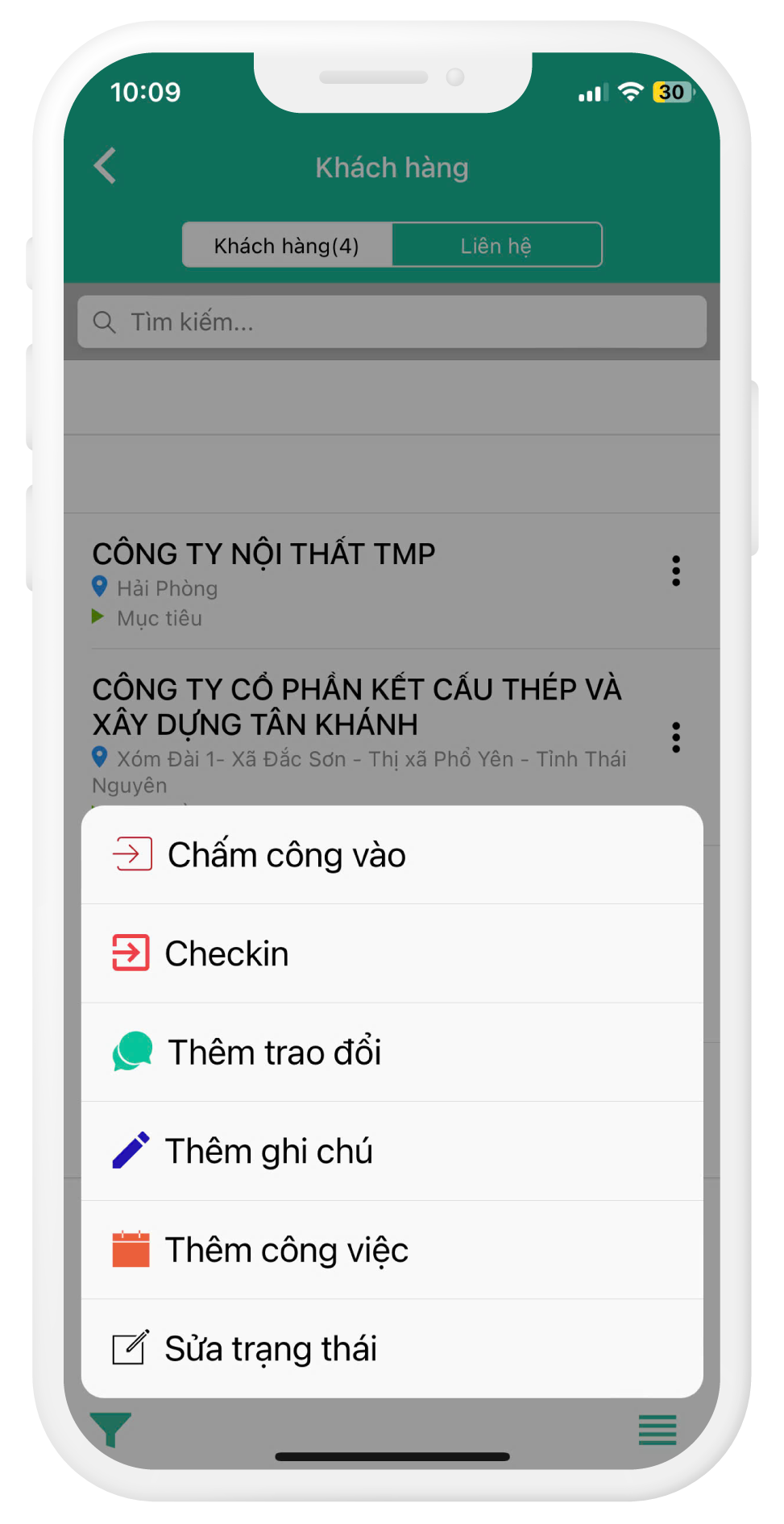Open customer CÔNG TY NỘI THẤT TMP
Viewport: 784px width, 1524px height.
[x=264, y=554]
